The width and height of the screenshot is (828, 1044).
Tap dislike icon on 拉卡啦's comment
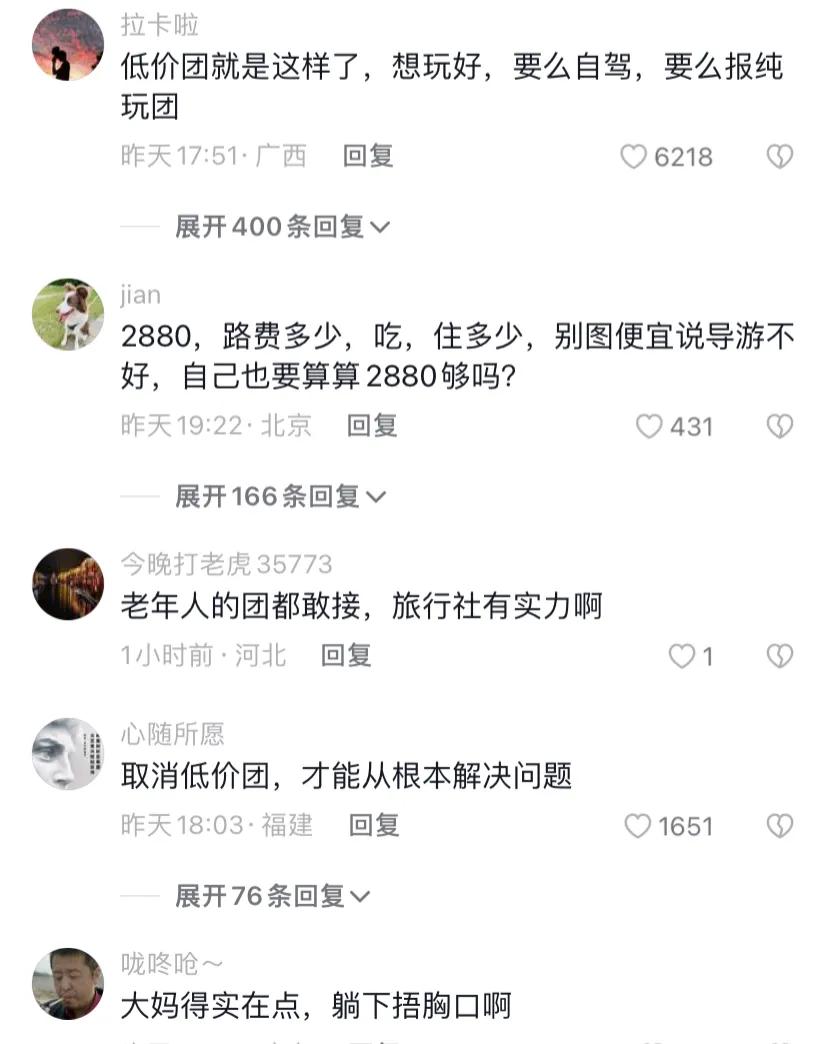click(x=781, y=155)
